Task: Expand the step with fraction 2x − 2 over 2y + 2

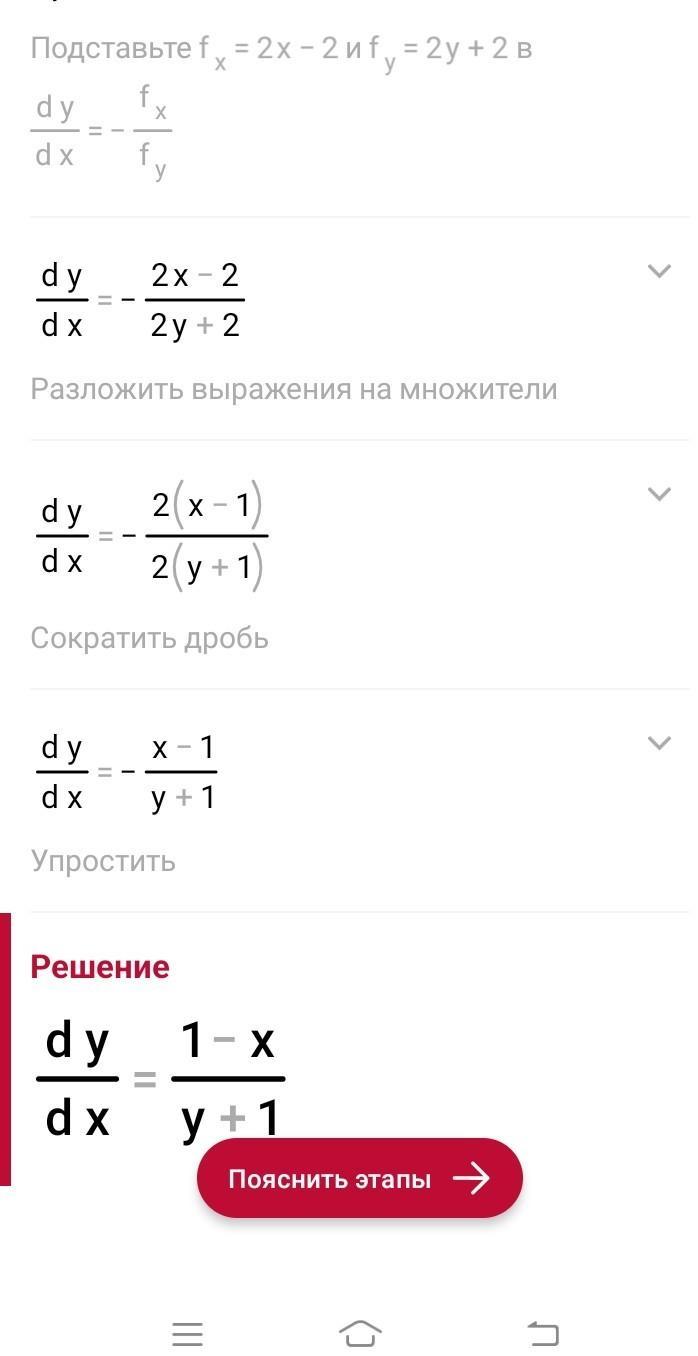Action: [x=659, y=271]
